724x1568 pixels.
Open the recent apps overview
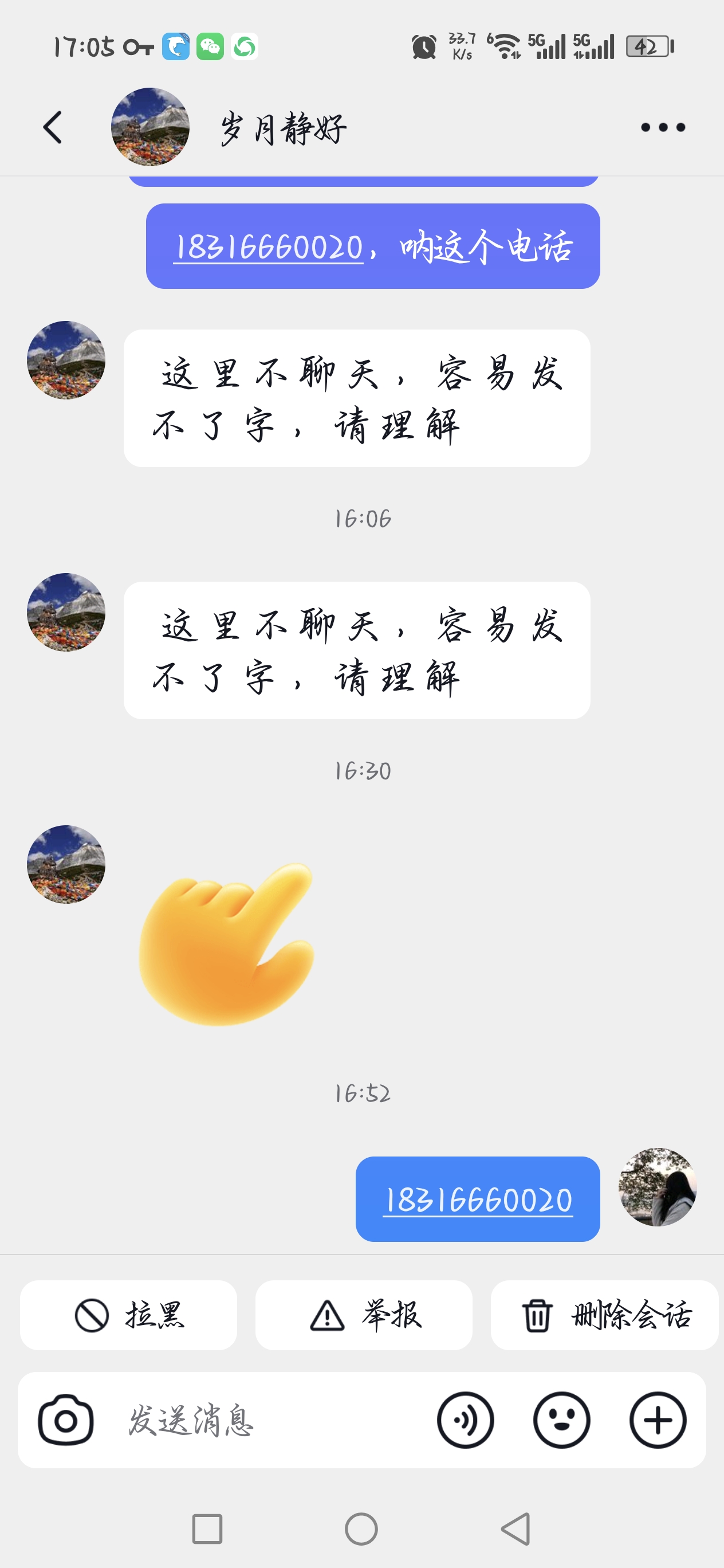(207, 1529)
